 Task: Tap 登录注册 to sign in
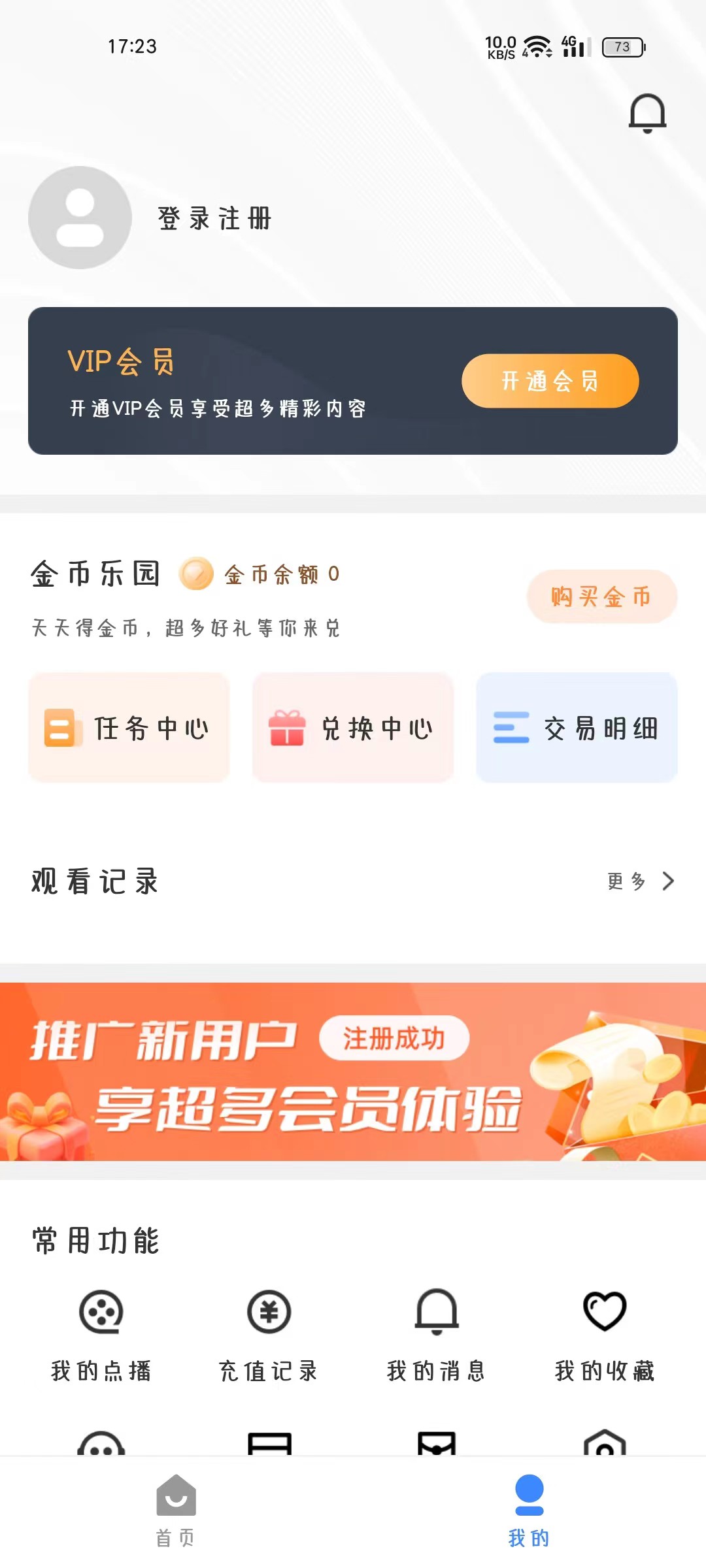pyautogui.click(x=214, y=218)
